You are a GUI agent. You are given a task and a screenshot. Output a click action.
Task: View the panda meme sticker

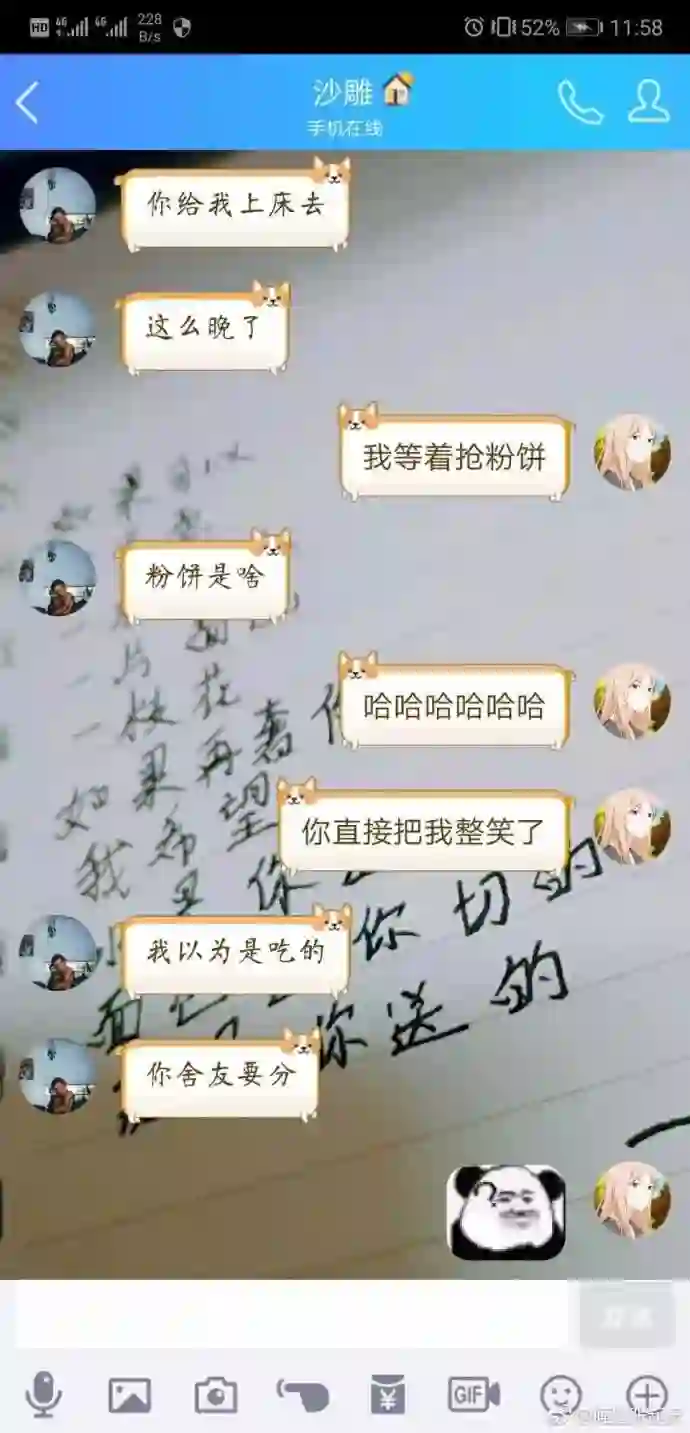coord(506,1211)
